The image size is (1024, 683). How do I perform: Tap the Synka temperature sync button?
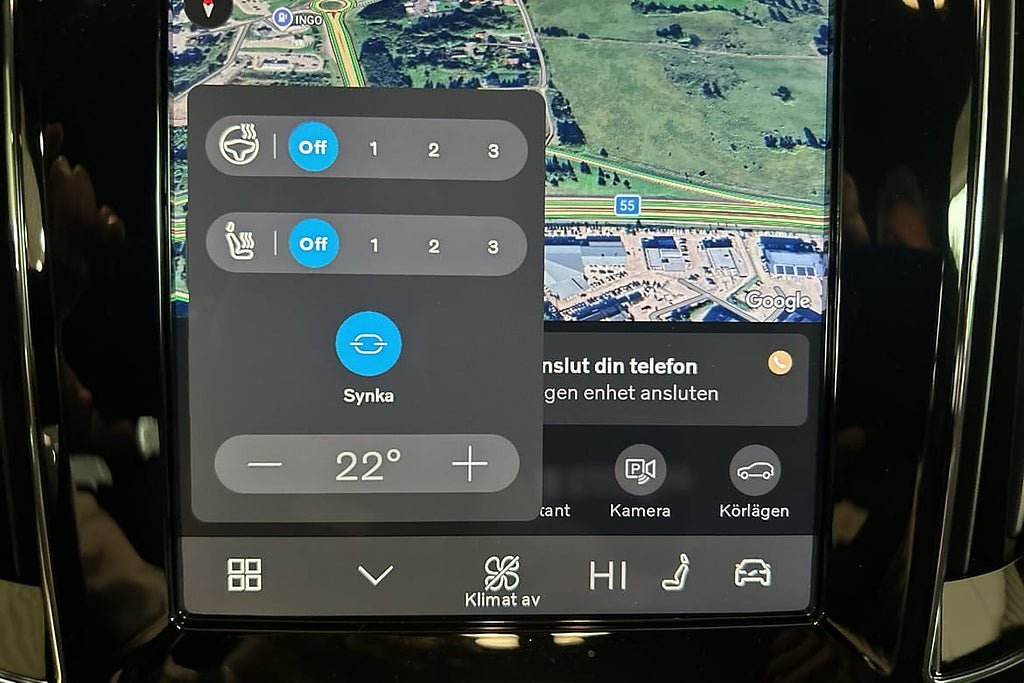coord(368,344)
